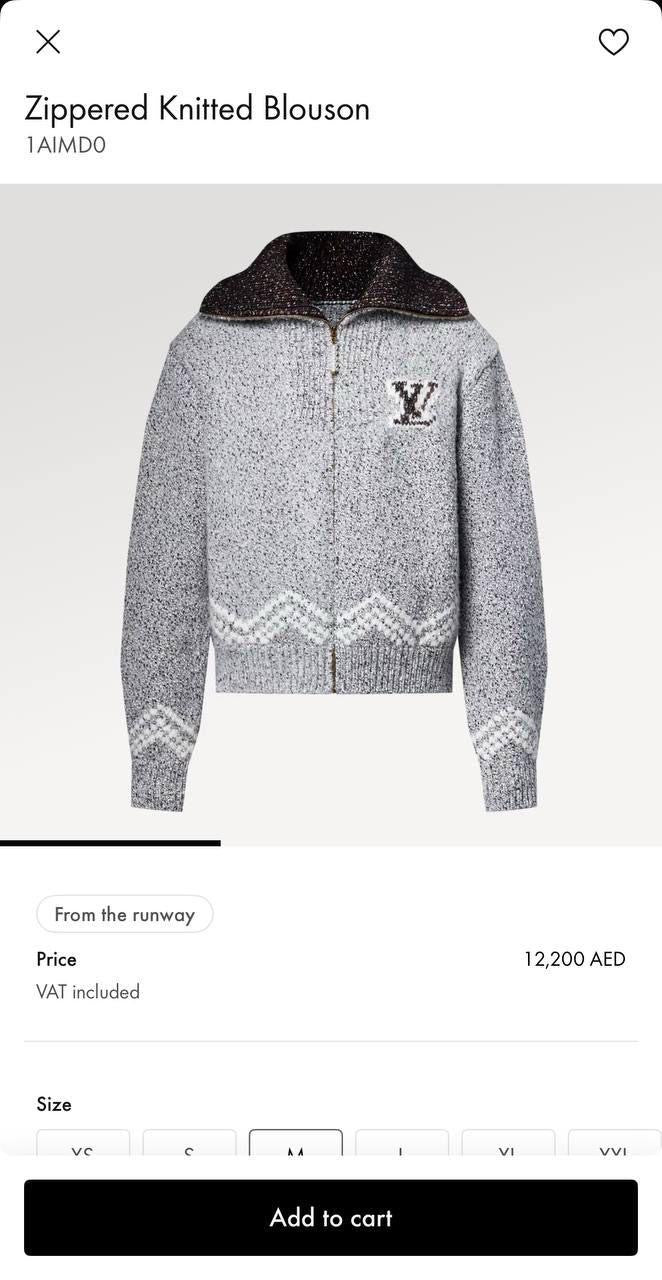Tap the From the runway chip
This screenshot has width=662, height=1280.
(125, 914)
